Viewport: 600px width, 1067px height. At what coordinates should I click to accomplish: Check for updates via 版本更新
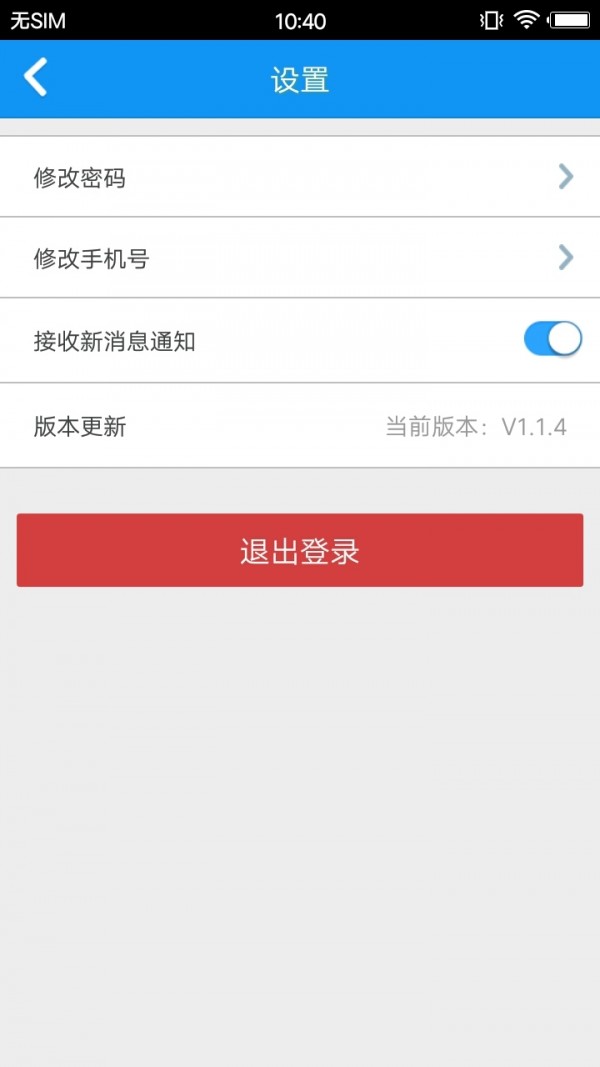tap(300, 427)
